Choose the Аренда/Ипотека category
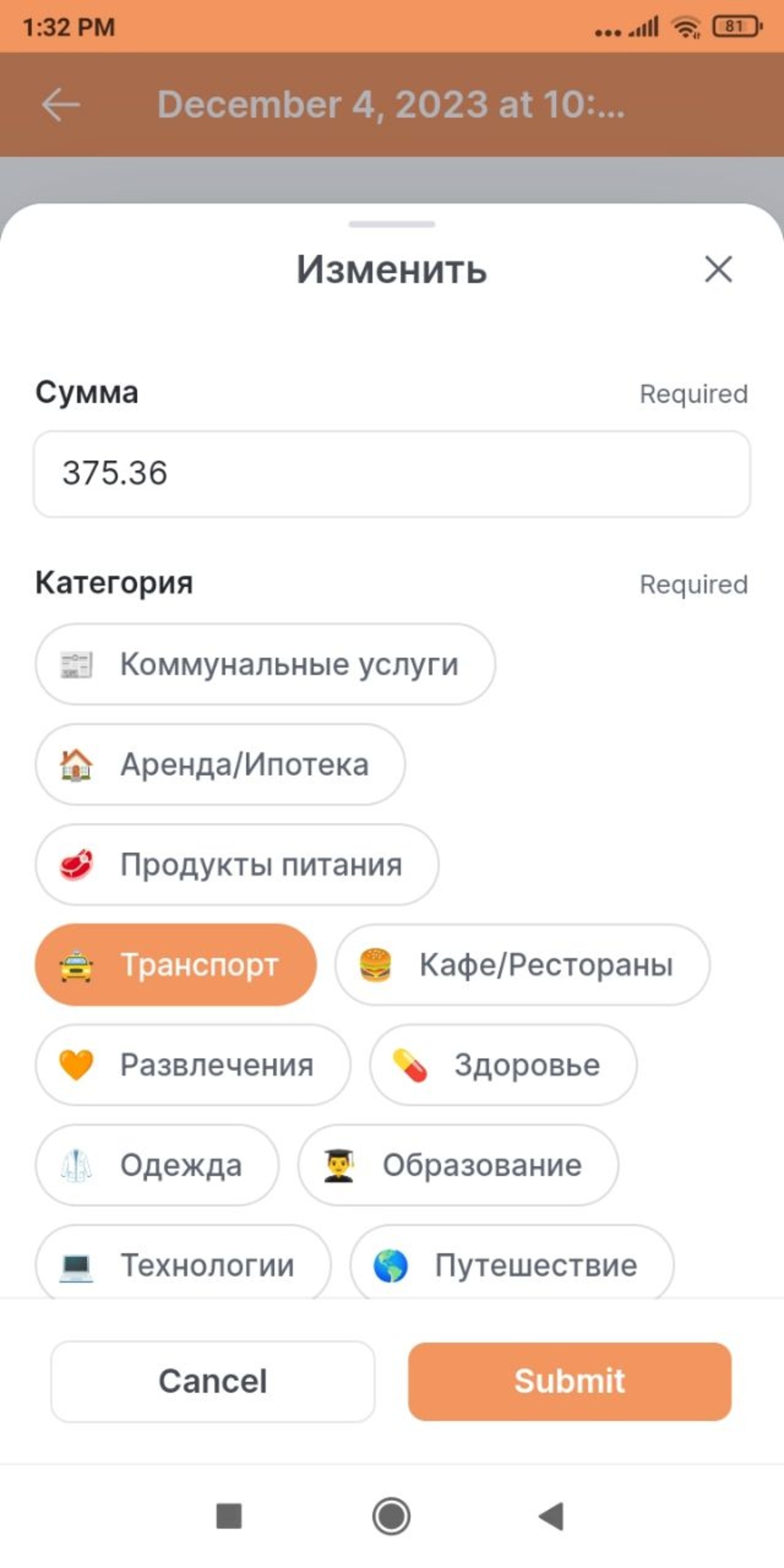 [220, 764]
